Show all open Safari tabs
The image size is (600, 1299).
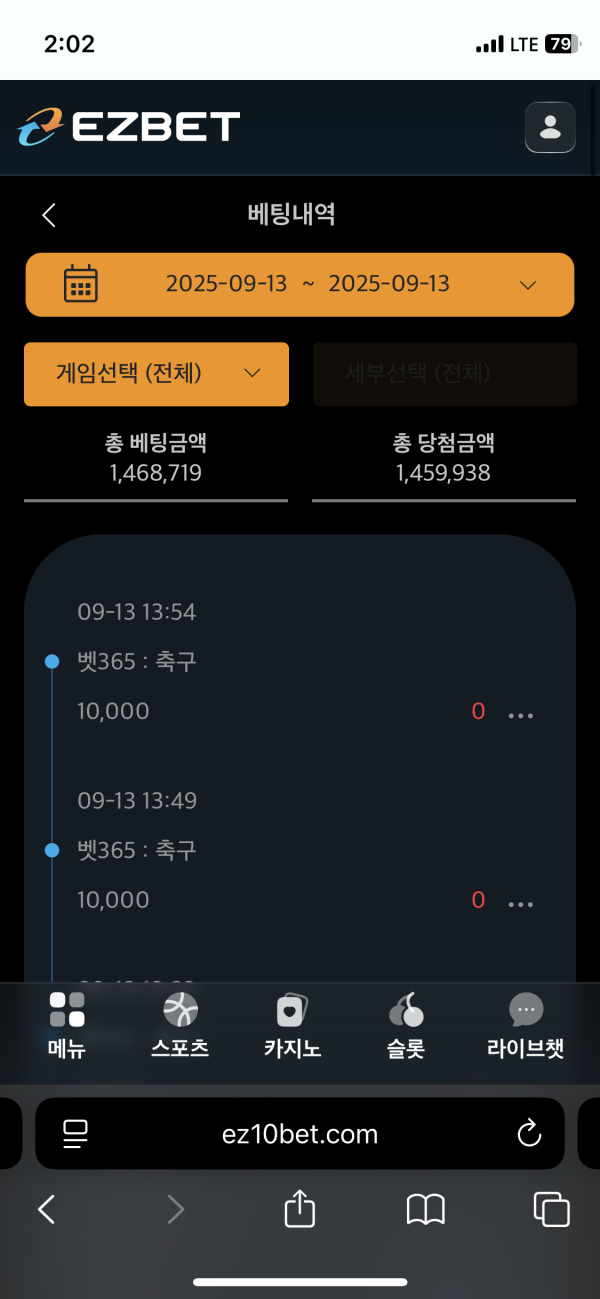point(551,1210)
